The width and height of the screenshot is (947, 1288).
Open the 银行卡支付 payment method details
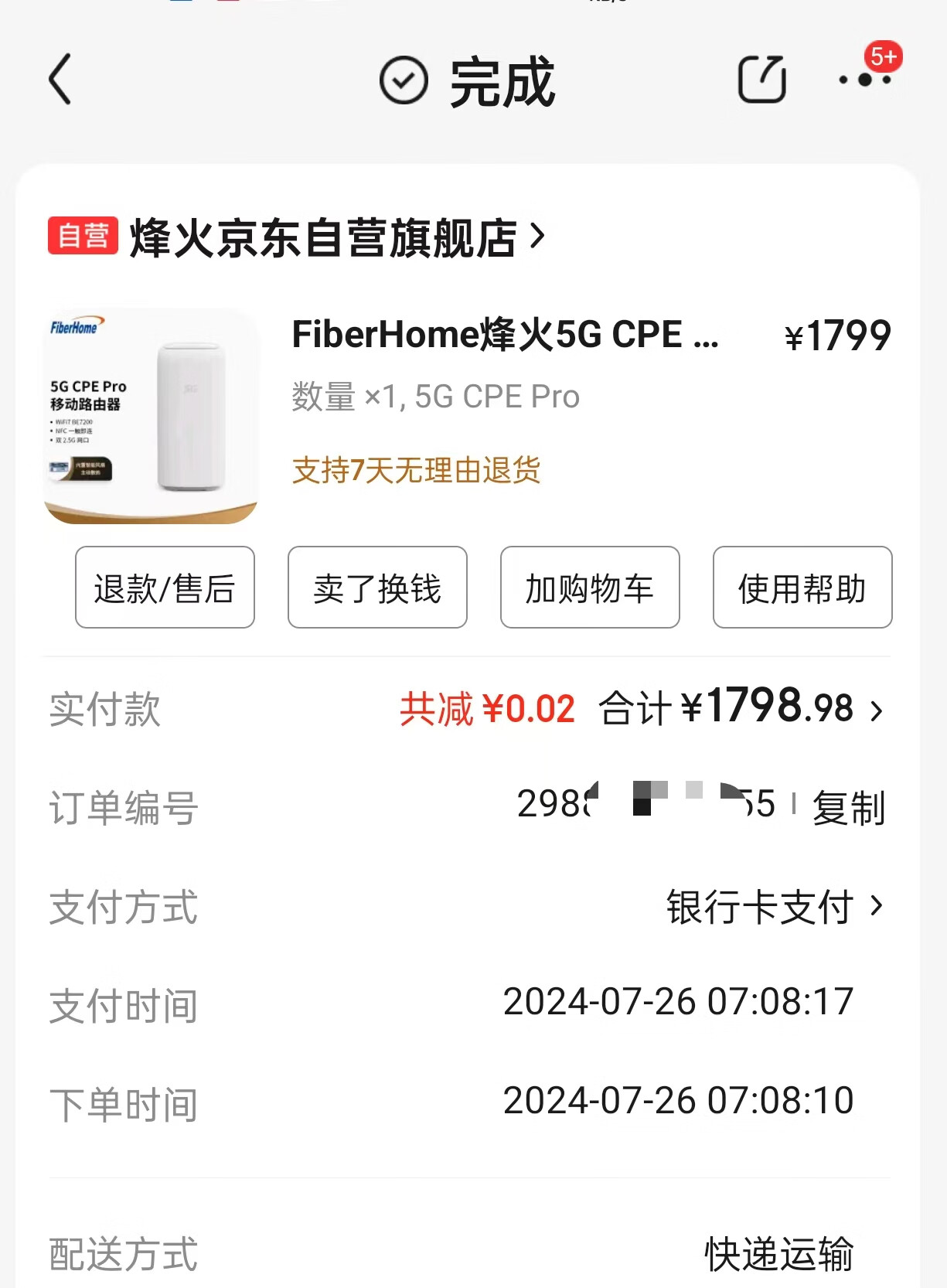coord(773,907)
